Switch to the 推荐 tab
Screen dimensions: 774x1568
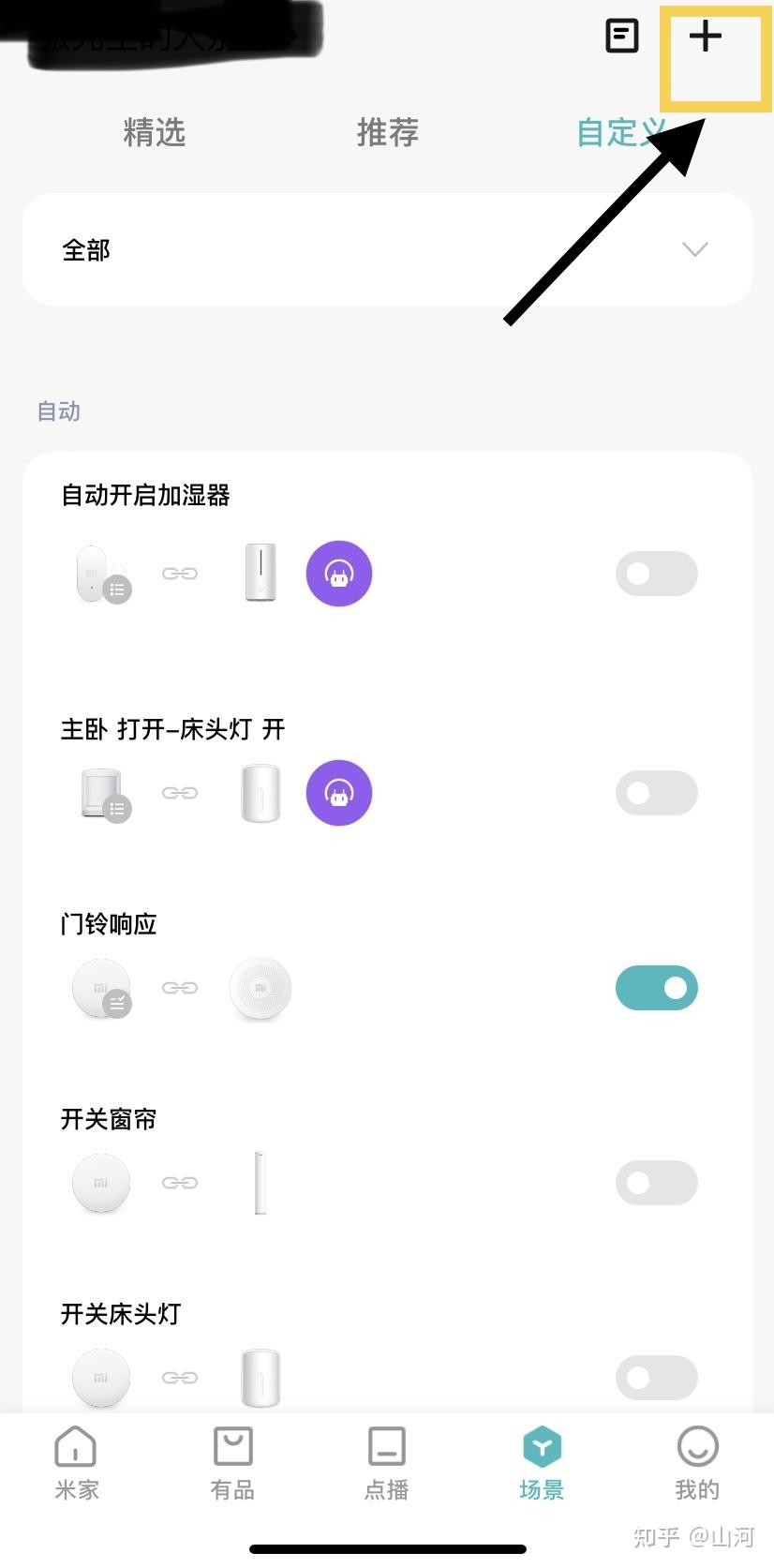pos(387,132)
